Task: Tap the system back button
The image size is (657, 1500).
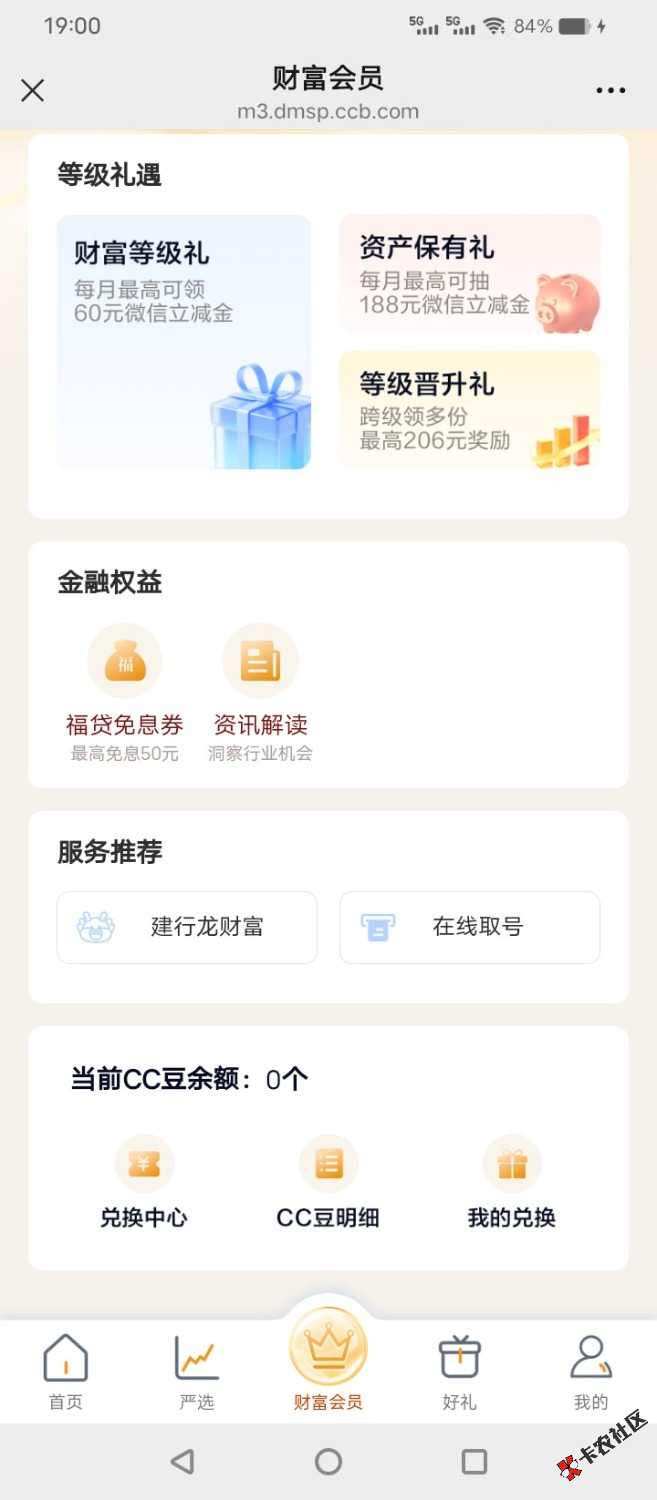Action: click(x=182, y=1462)
